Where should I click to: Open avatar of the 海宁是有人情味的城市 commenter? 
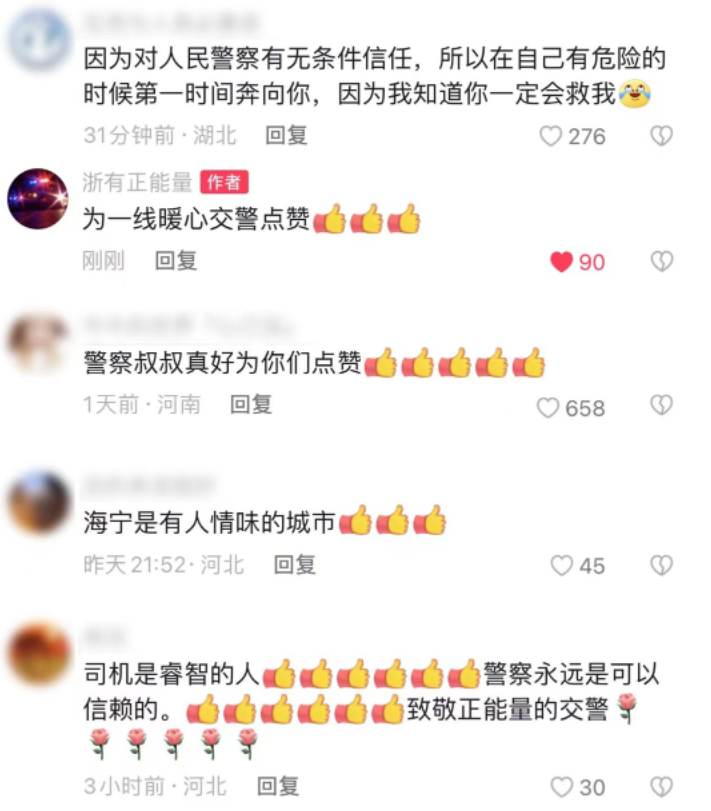[x=38, y=503]
